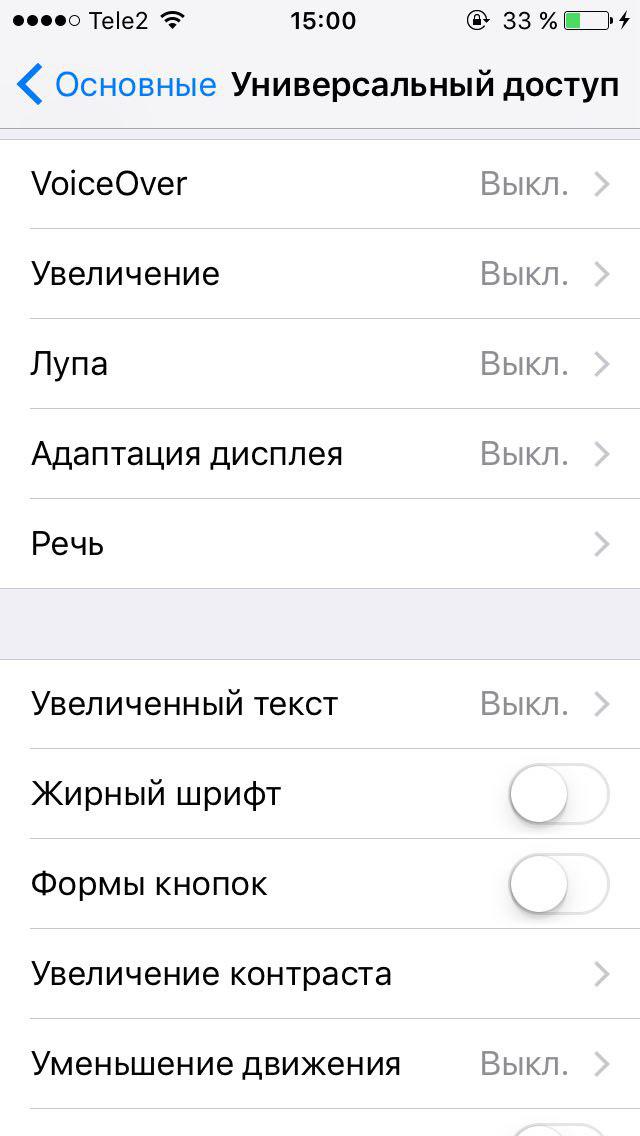This screenshot has height=1136, width=640.
Task: Open Увеличенный текст settings
Action: pyautogui.click(x=320, y=704)
